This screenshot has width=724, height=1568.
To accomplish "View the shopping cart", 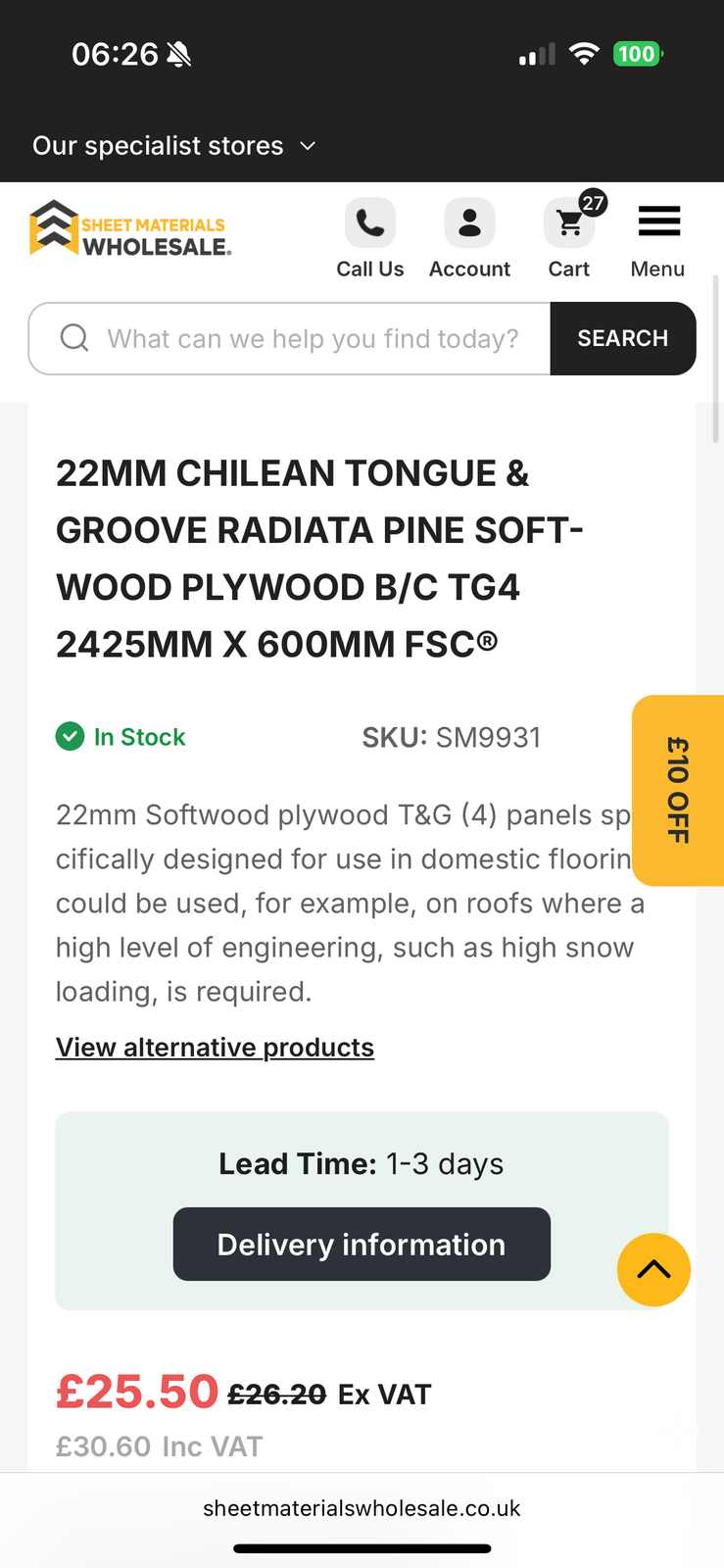I will coord(569,224).
